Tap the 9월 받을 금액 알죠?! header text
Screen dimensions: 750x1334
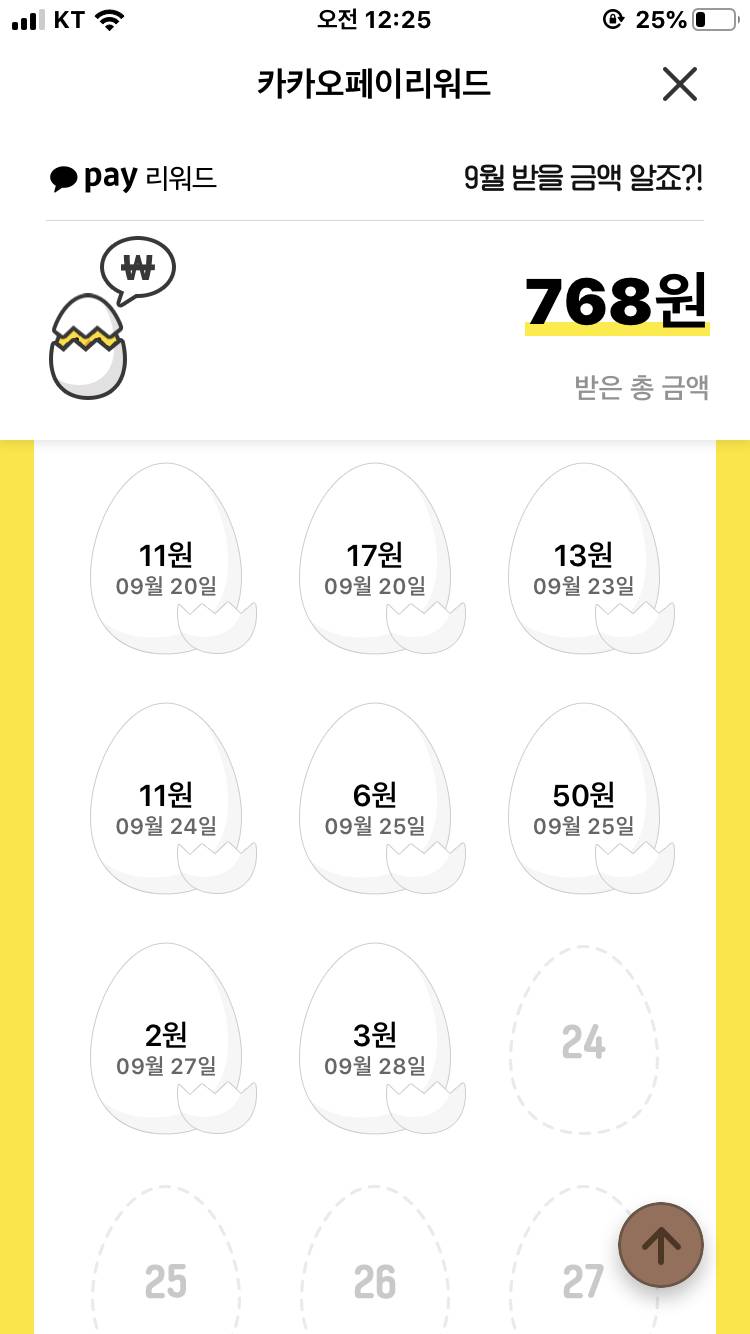point(584,178)
